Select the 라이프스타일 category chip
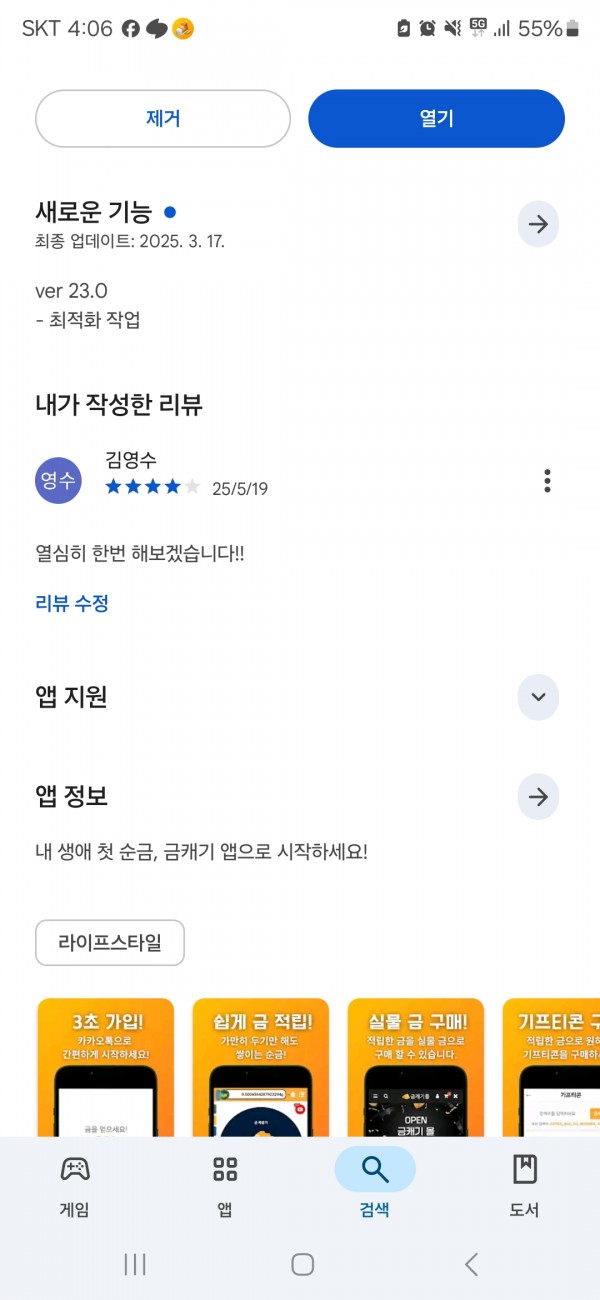Screen dimensions: 600x1300 [x=110, y=942]
